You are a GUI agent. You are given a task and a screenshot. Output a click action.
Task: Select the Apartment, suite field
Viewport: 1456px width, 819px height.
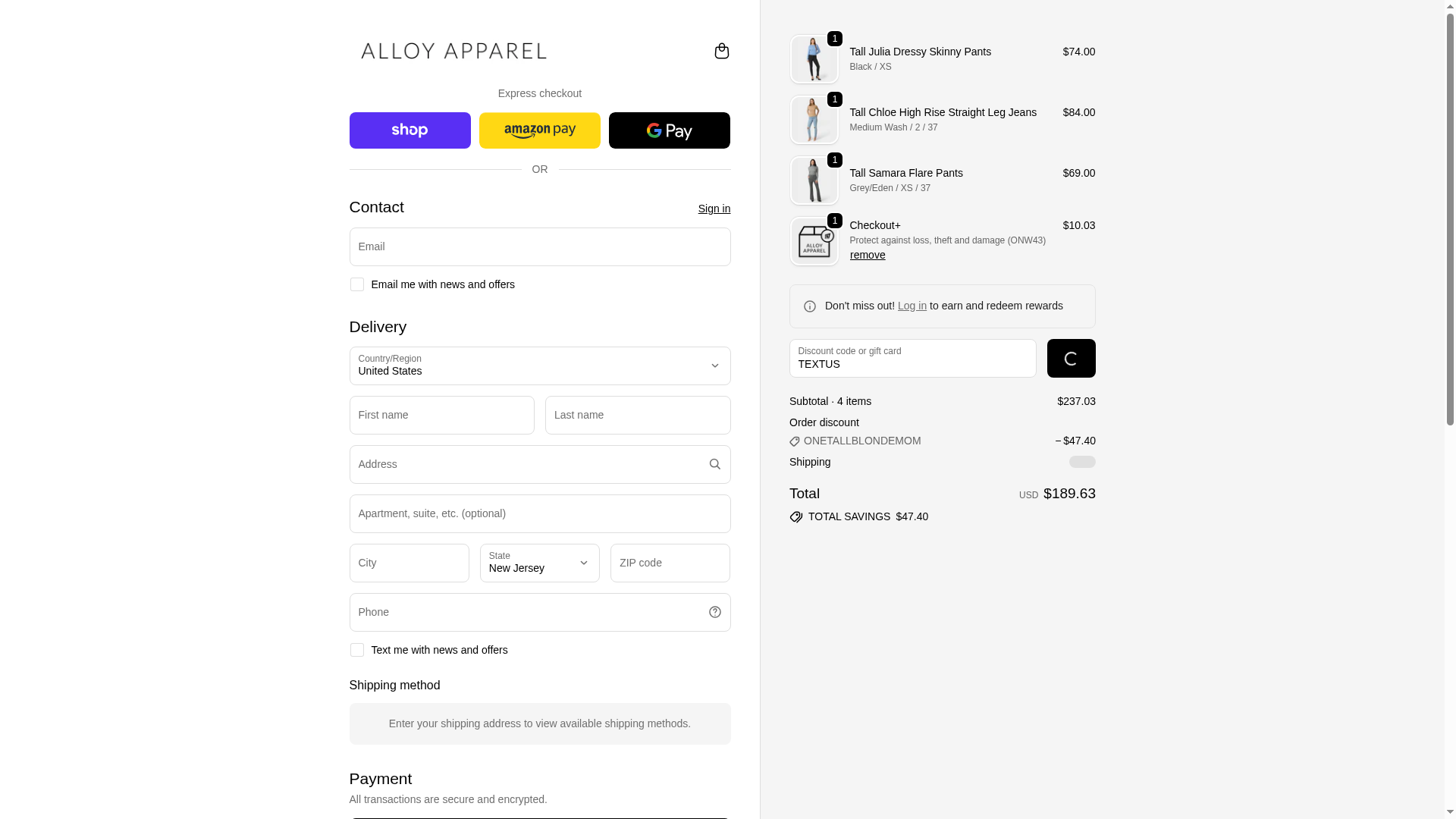point(539,513)
